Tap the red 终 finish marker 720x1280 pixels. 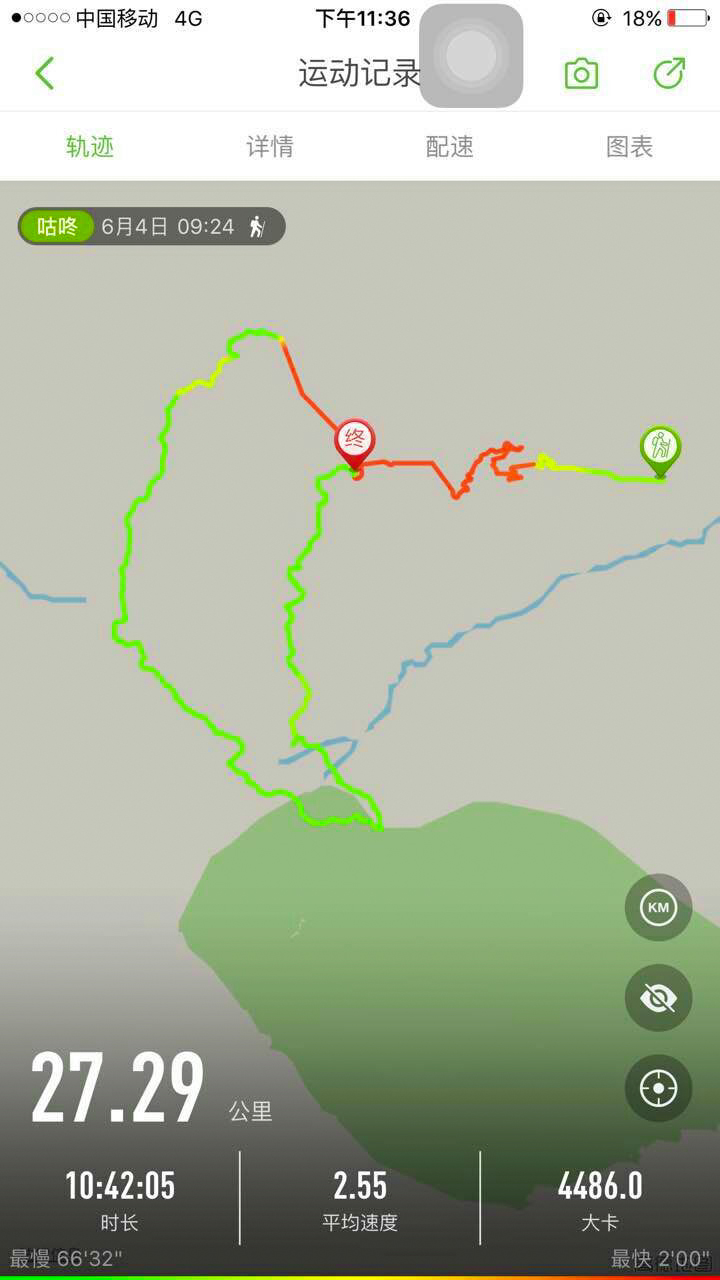point(354,440)
